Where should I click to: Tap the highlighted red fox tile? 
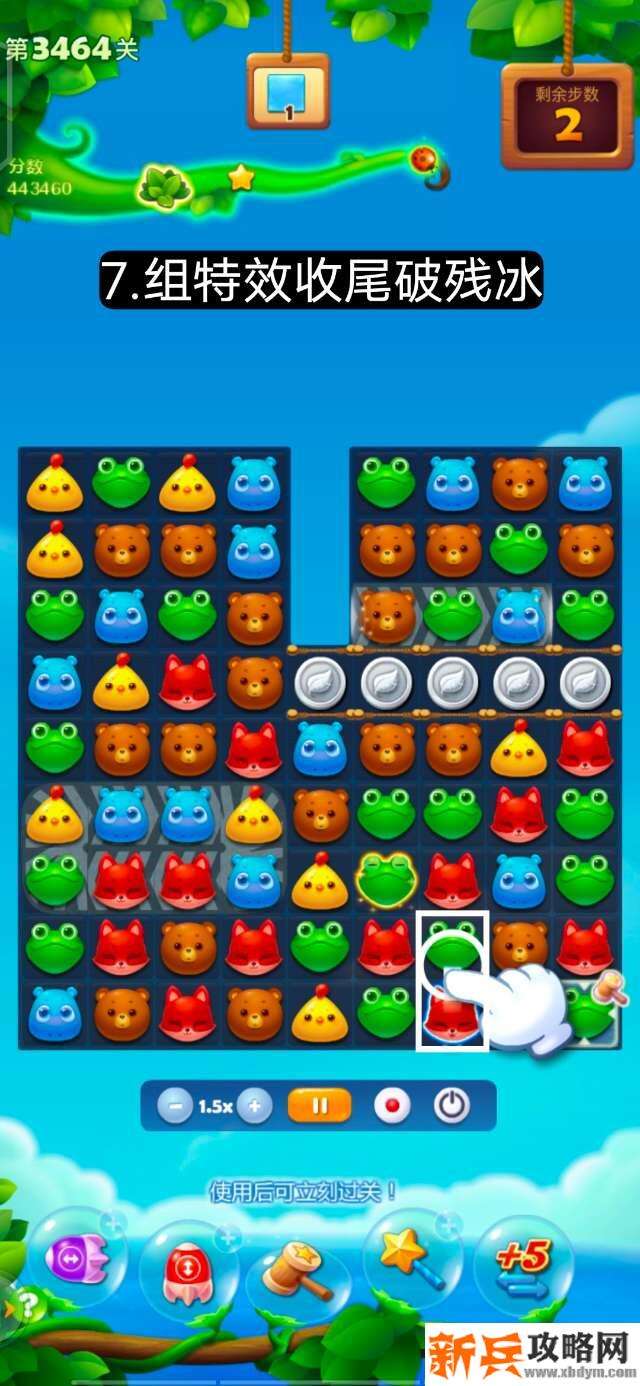(446, 1014)
